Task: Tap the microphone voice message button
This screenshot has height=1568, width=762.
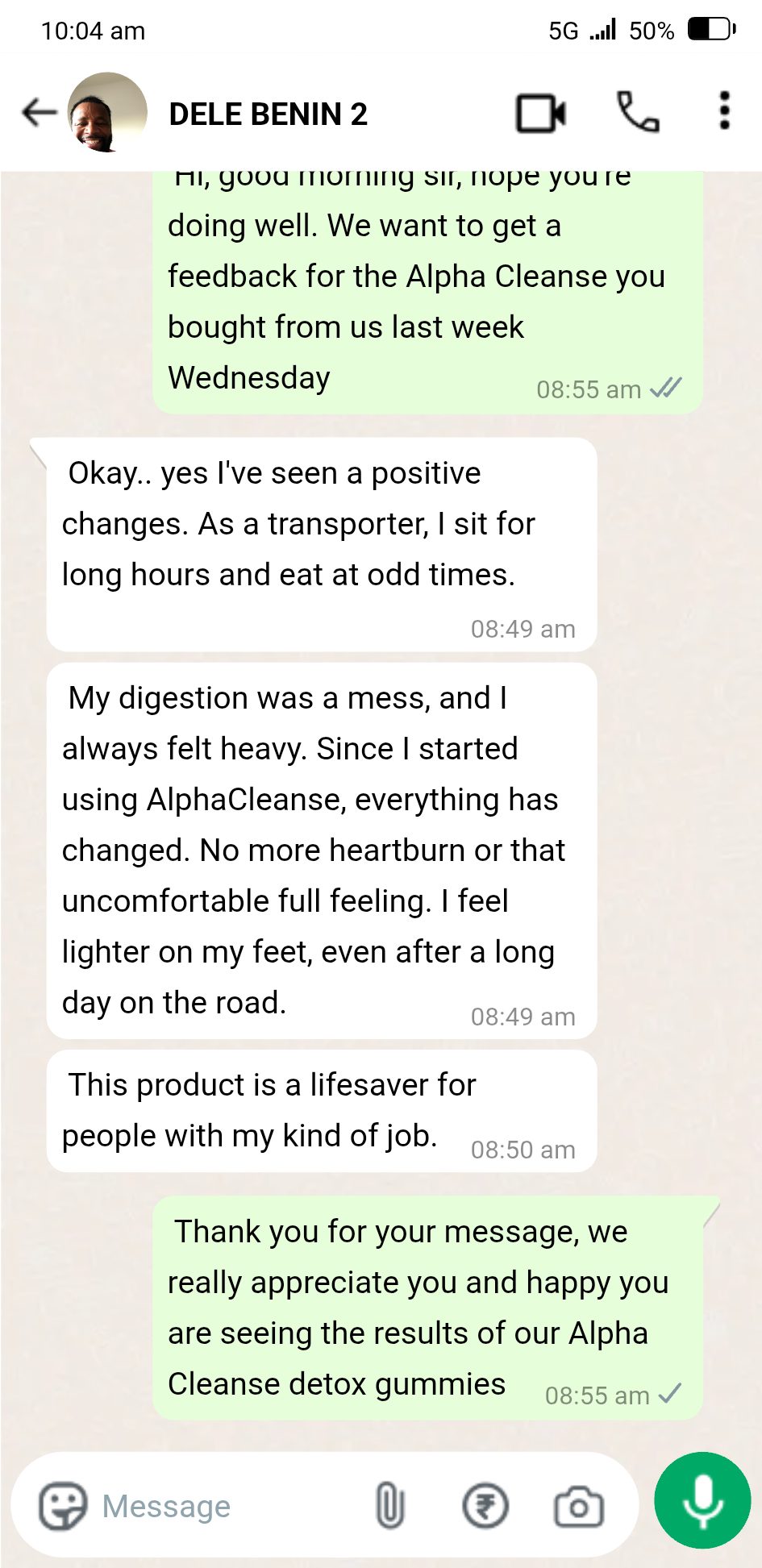Action: (702, 1501)
